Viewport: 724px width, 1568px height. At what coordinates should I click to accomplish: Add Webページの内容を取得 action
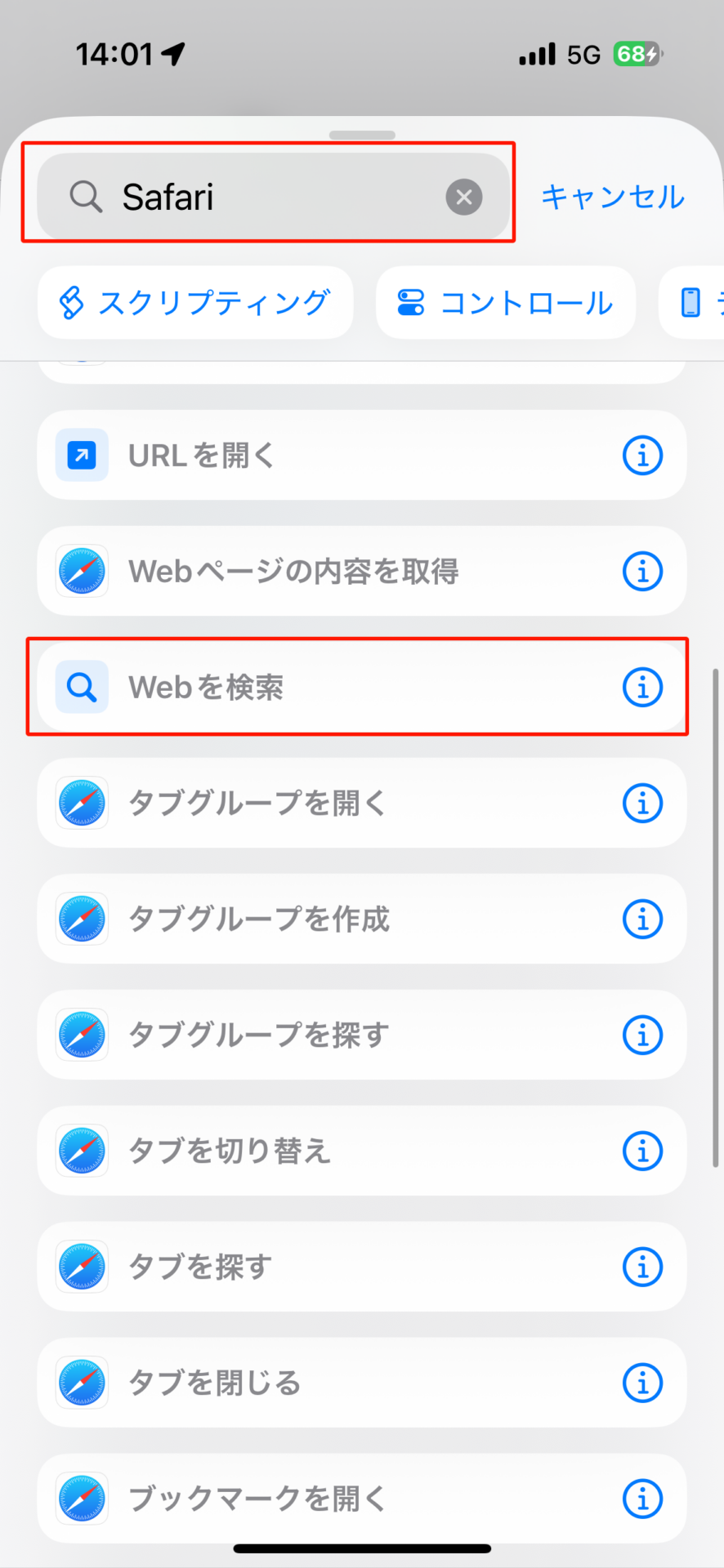[361, 571]
